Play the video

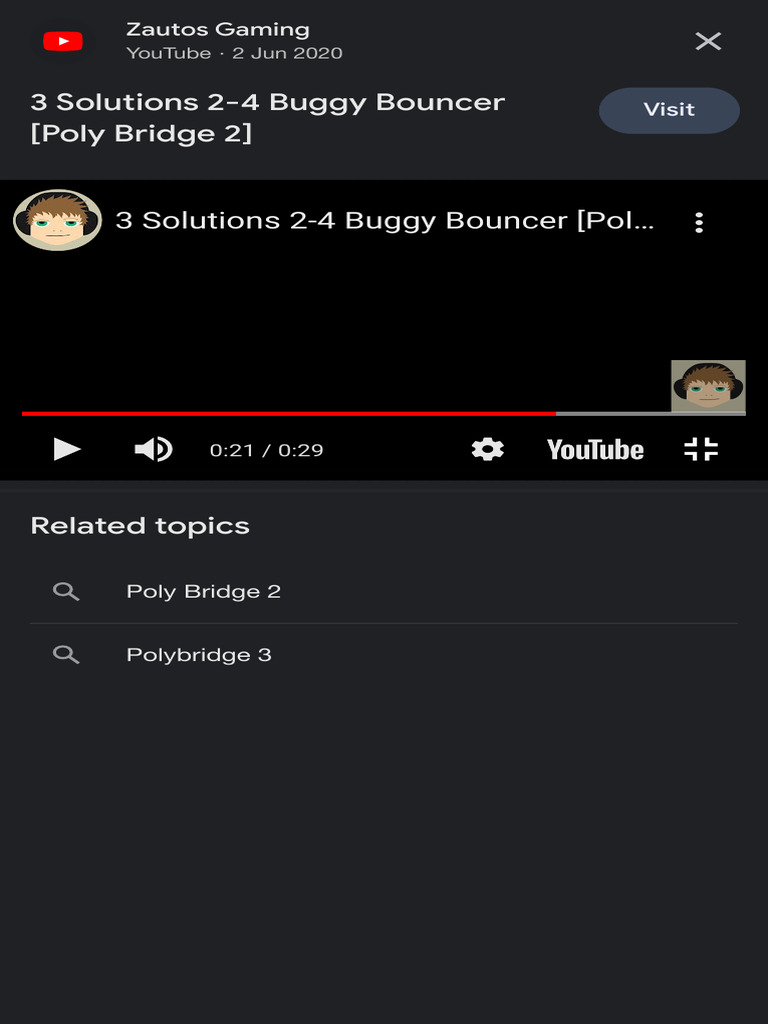coord(67,449)
